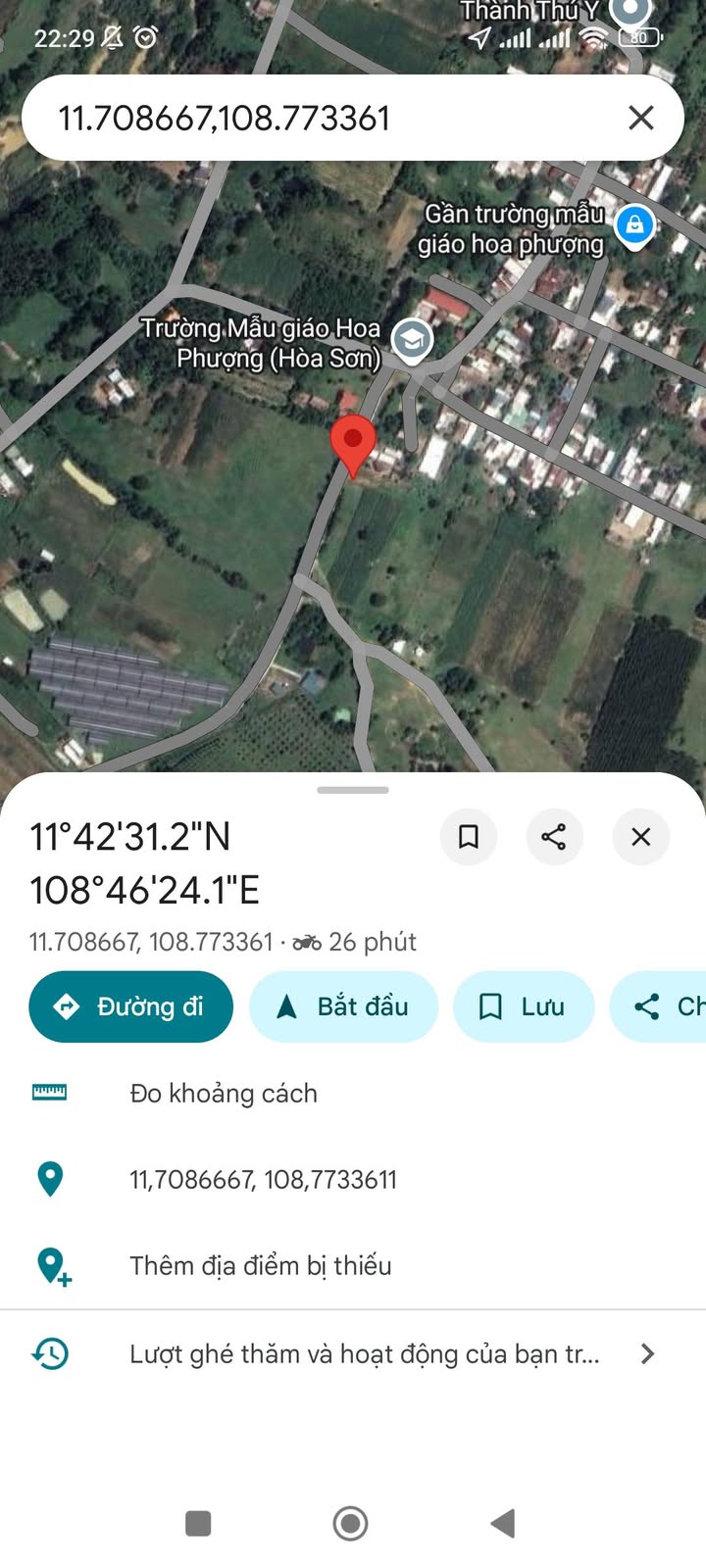Viewport: 706px width, 1568px height.
Task: Open Đo khoảng cách to measure distance
Action: [x=224, y=1093]
